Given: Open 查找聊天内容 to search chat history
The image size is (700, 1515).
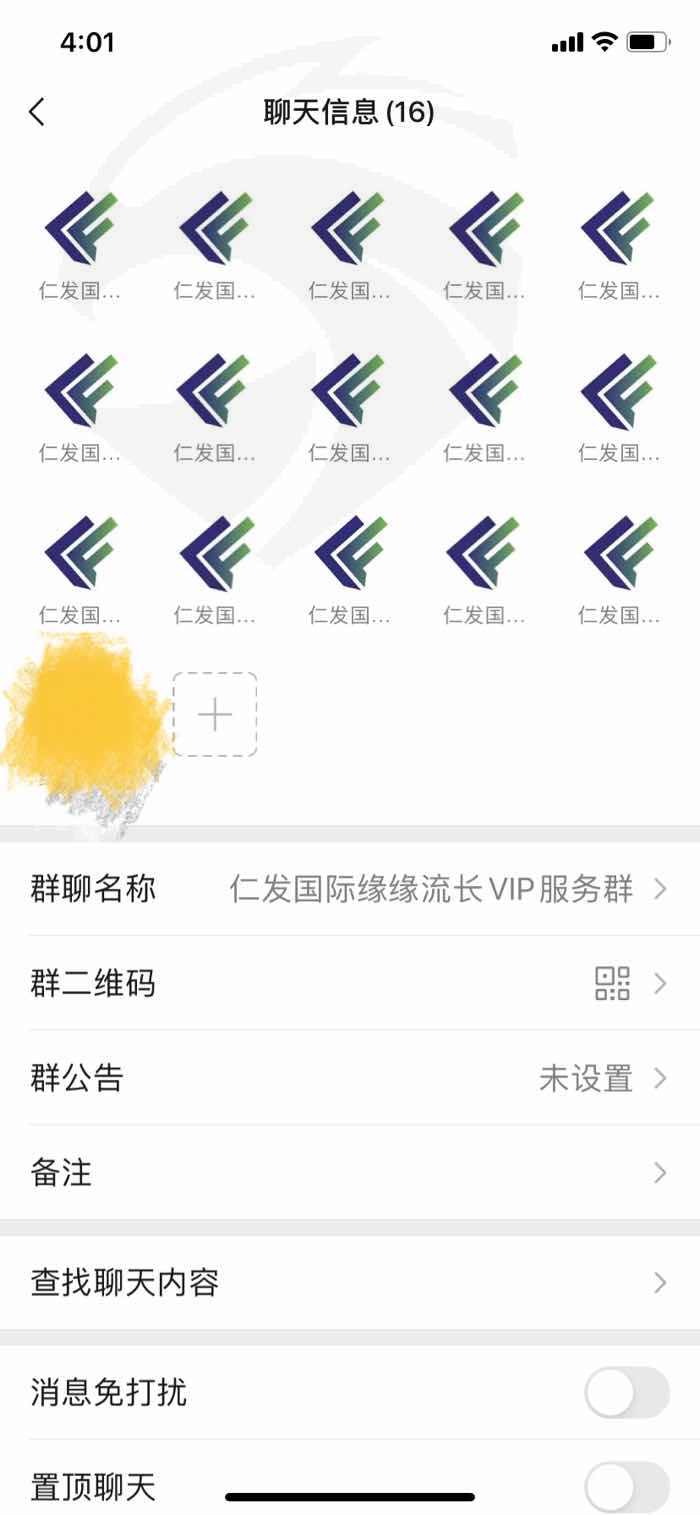Looking at the screenshot, I should pos(350,1283).
